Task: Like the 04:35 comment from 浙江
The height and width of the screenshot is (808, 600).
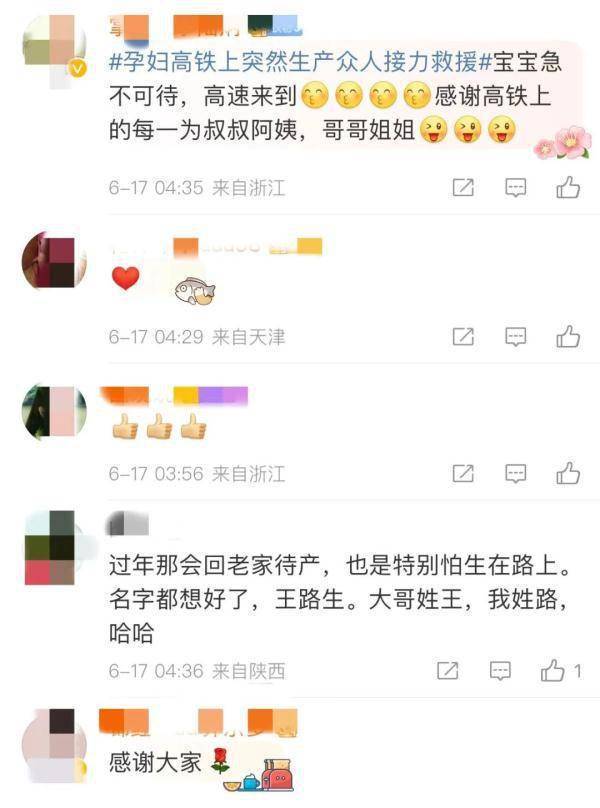Action: [x=567, y=187]
